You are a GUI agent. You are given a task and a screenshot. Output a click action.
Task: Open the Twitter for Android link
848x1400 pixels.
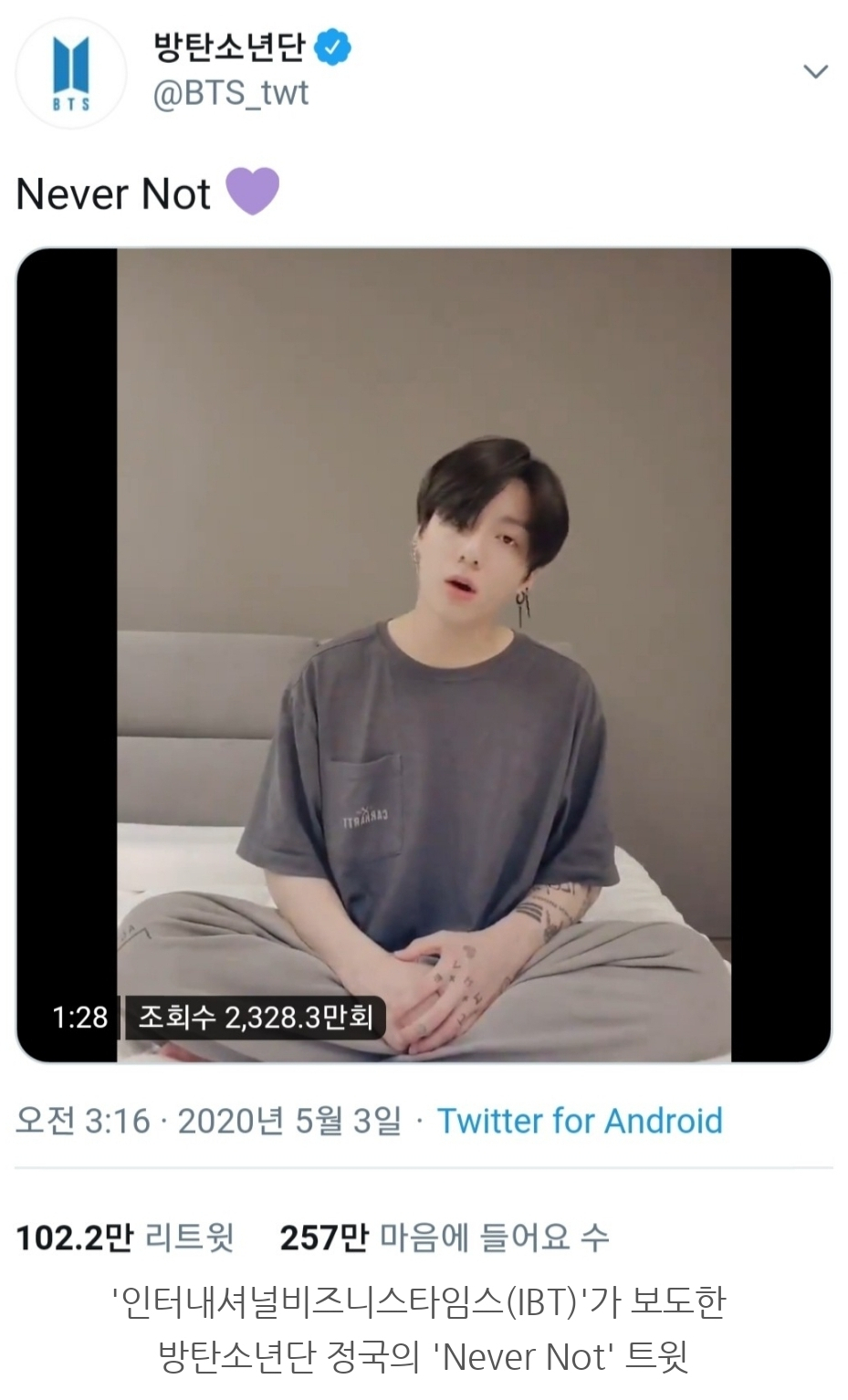pos(580,1121)
